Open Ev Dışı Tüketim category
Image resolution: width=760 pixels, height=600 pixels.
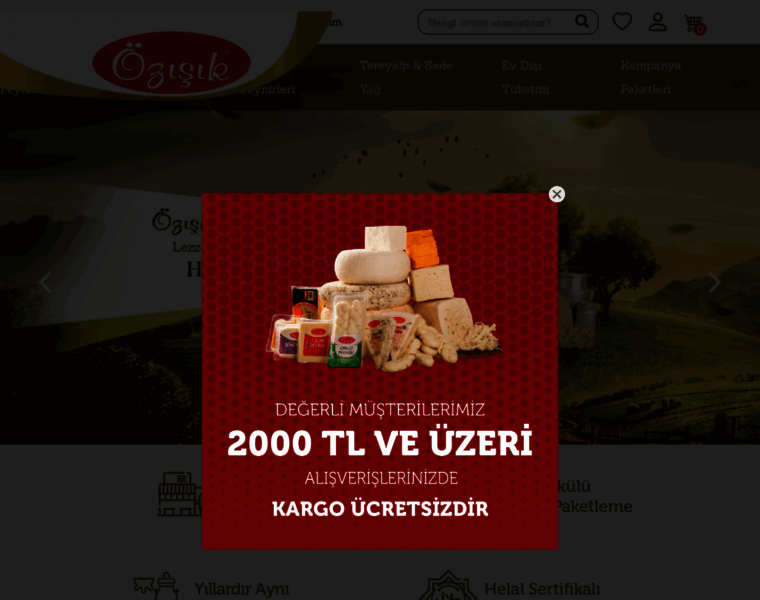point(527,77)
